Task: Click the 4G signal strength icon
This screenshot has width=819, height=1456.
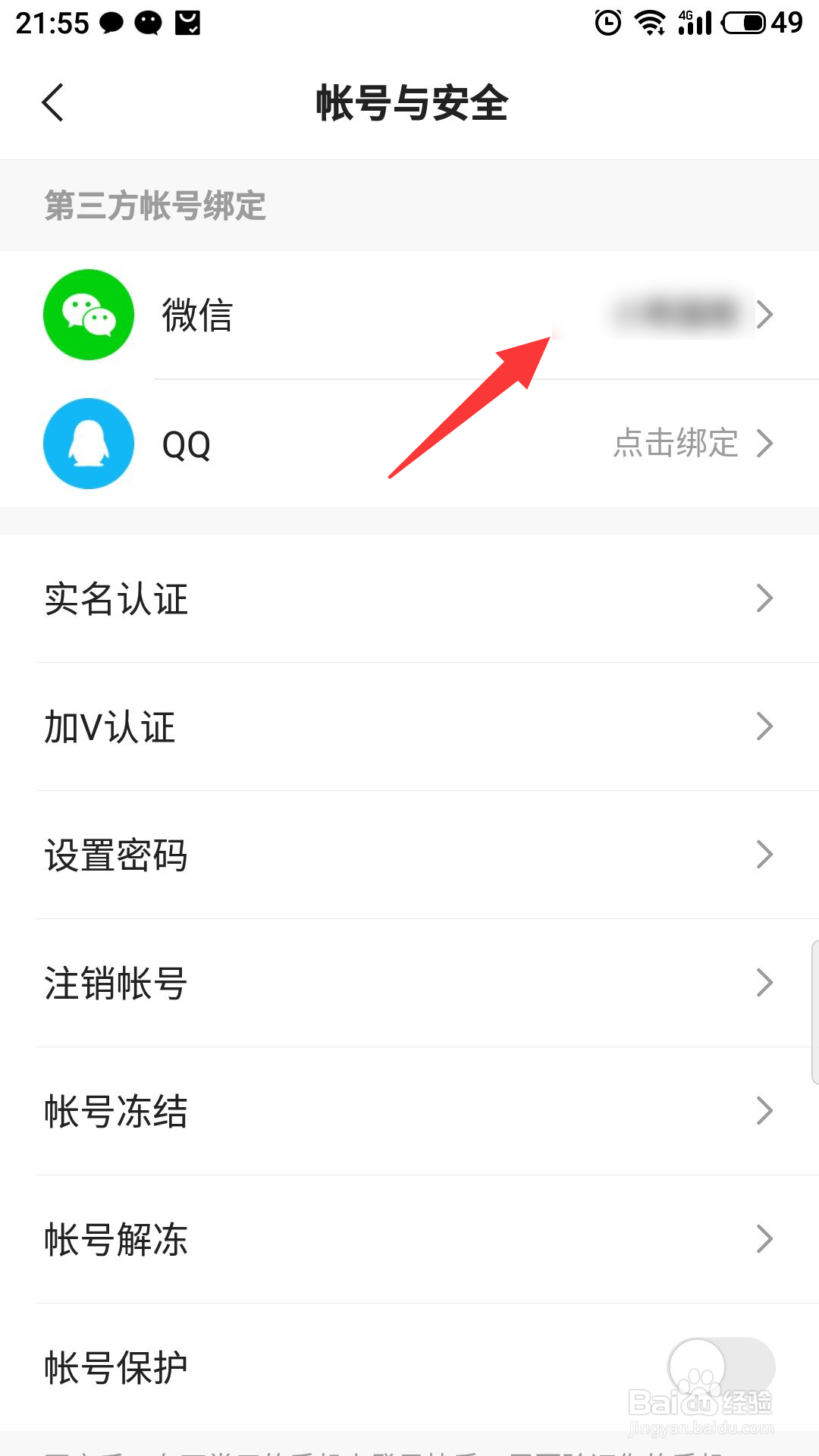Action: coord(694,21)
